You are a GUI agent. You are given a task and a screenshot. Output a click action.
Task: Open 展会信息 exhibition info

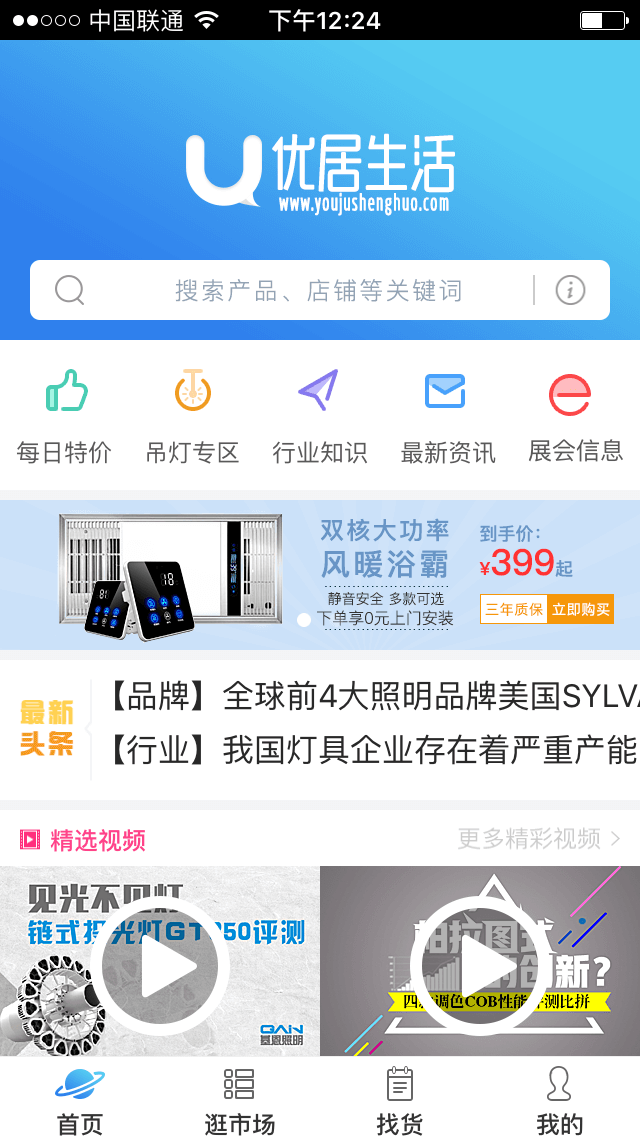point(575,417)
